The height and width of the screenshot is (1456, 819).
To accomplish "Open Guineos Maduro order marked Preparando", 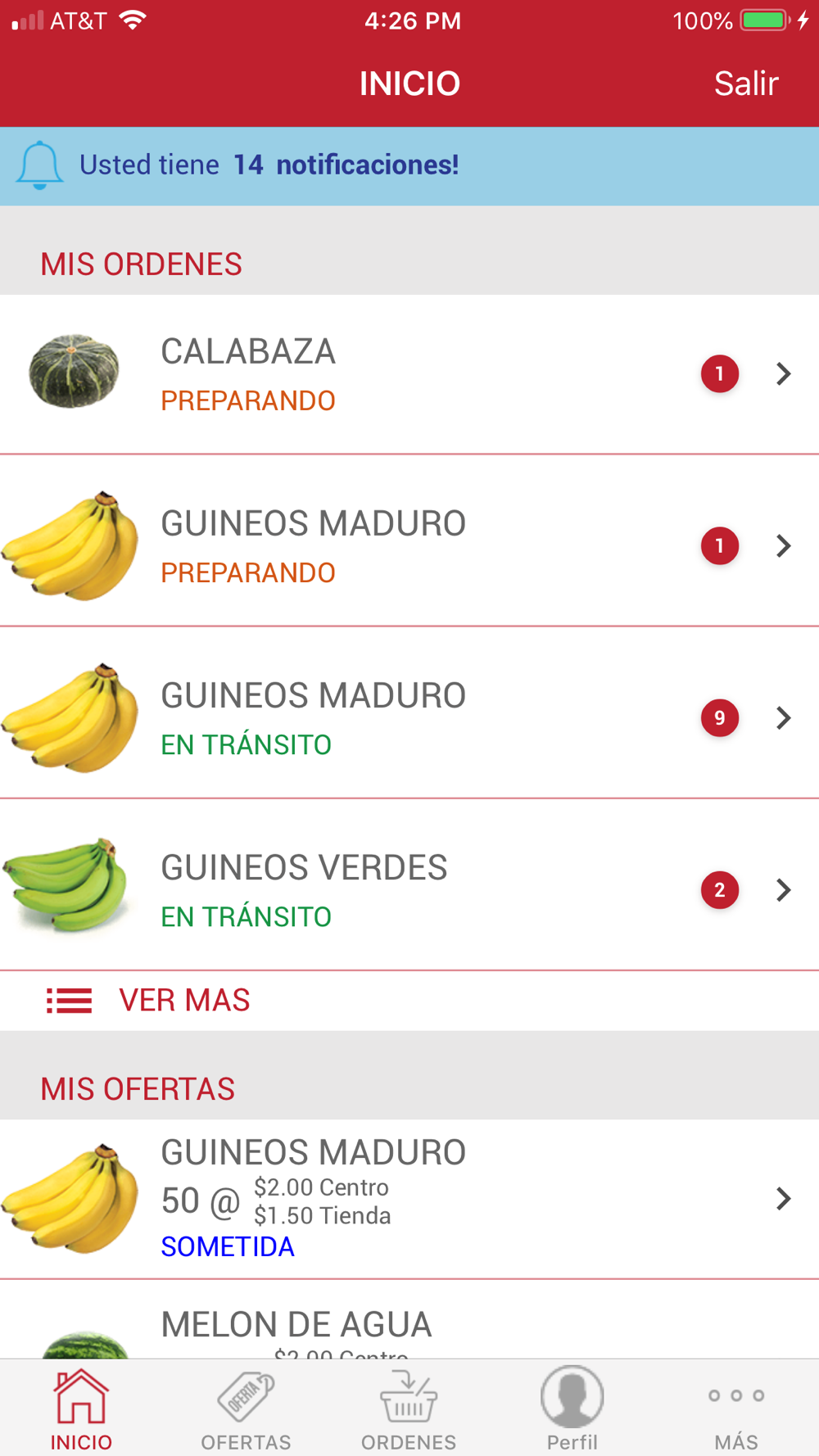I will click(x=409, y=545).
